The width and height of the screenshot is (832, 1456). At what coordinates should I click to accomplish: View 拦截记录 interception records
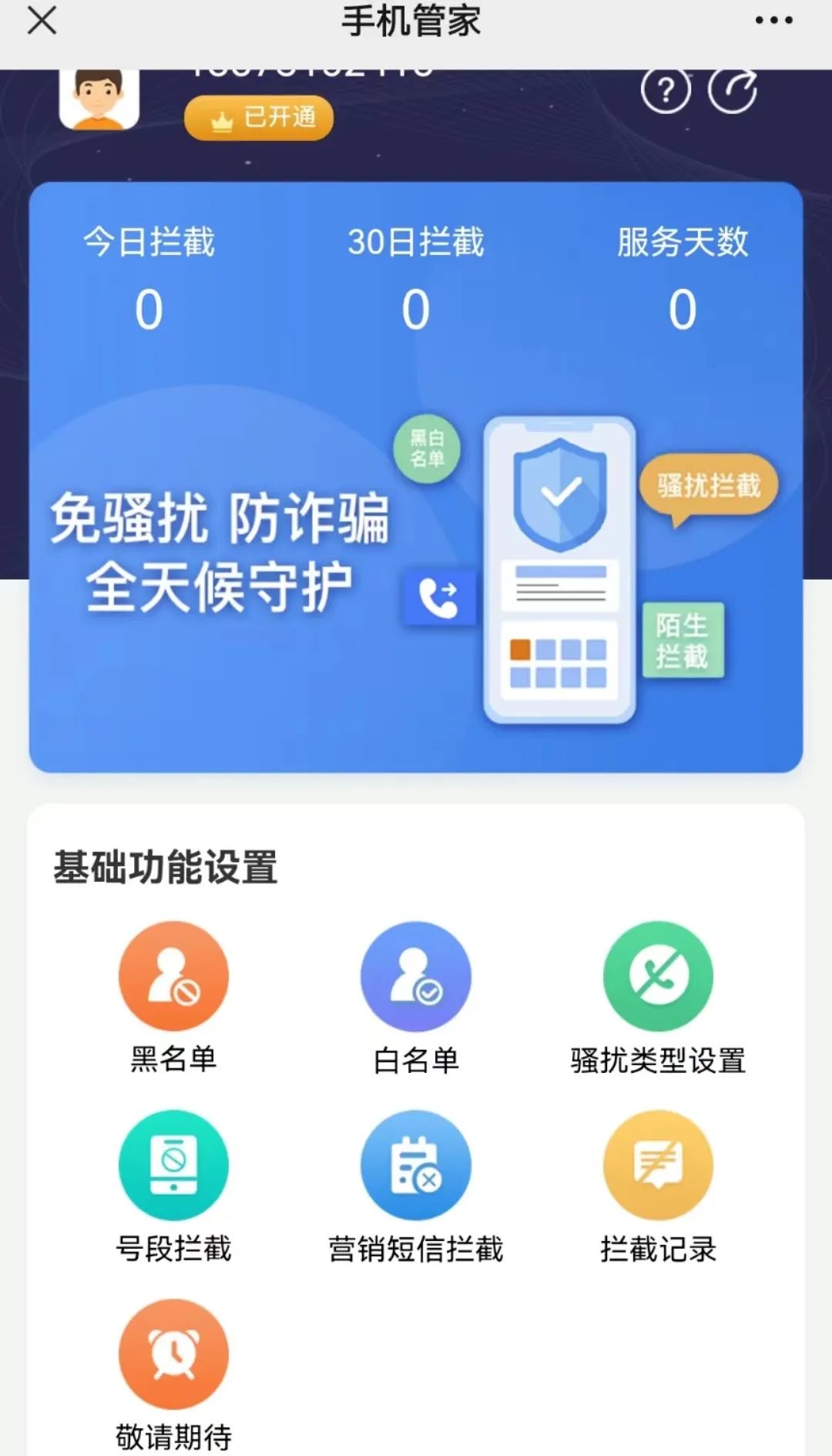tap(658, 1165)
